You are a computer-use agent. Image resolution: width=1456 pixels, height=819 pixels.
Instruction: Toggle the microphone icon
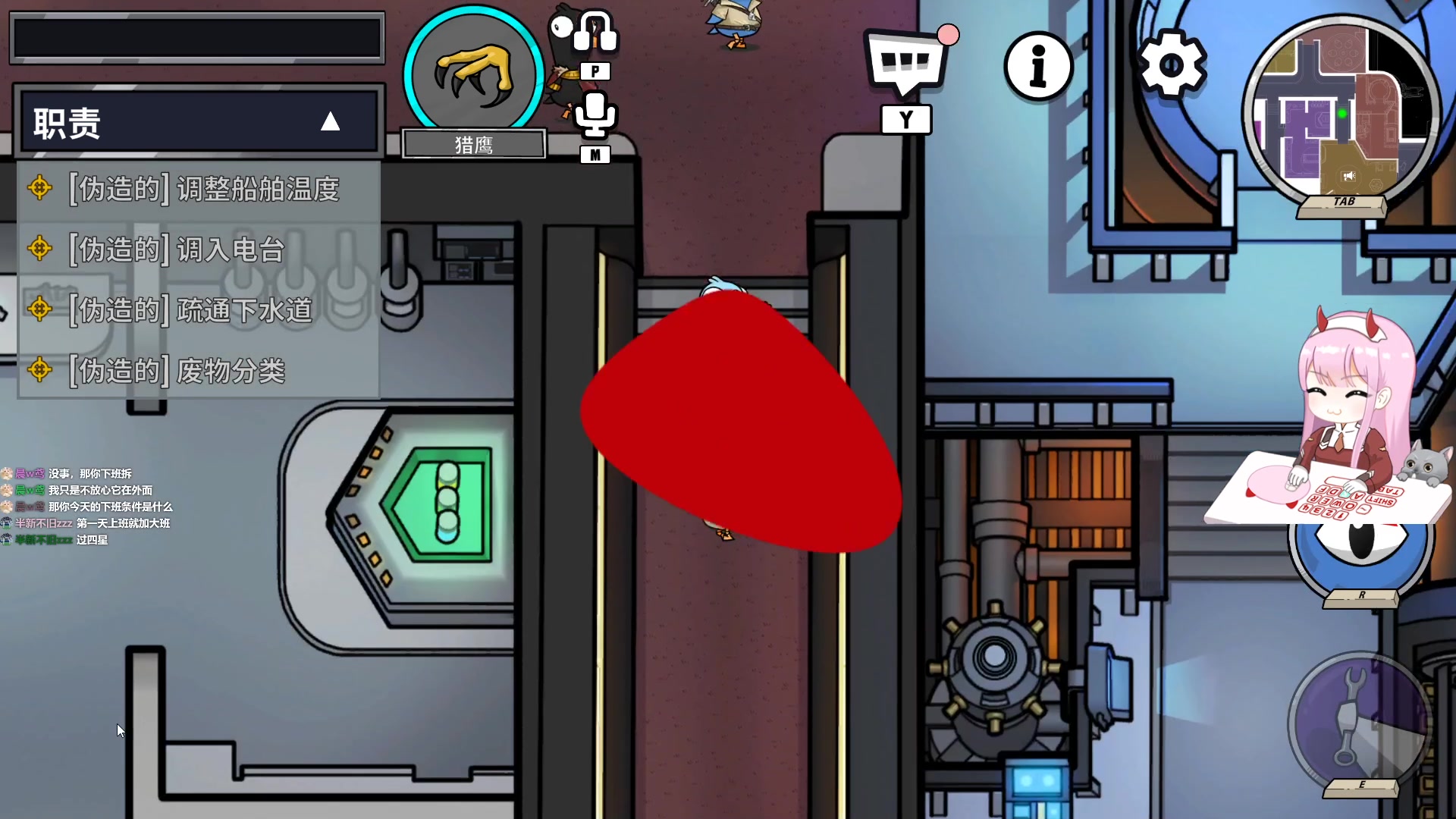[595, 116]
